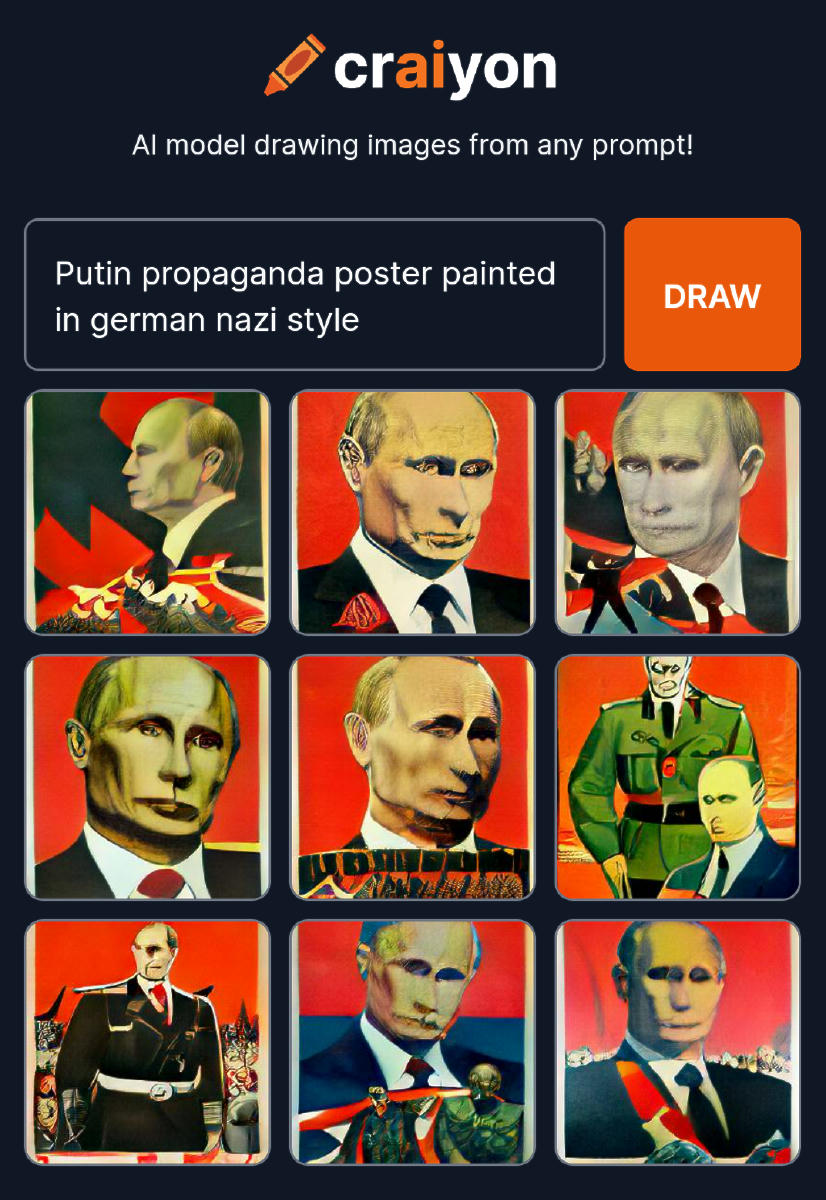Edit the prompt text field

(314, 295)
